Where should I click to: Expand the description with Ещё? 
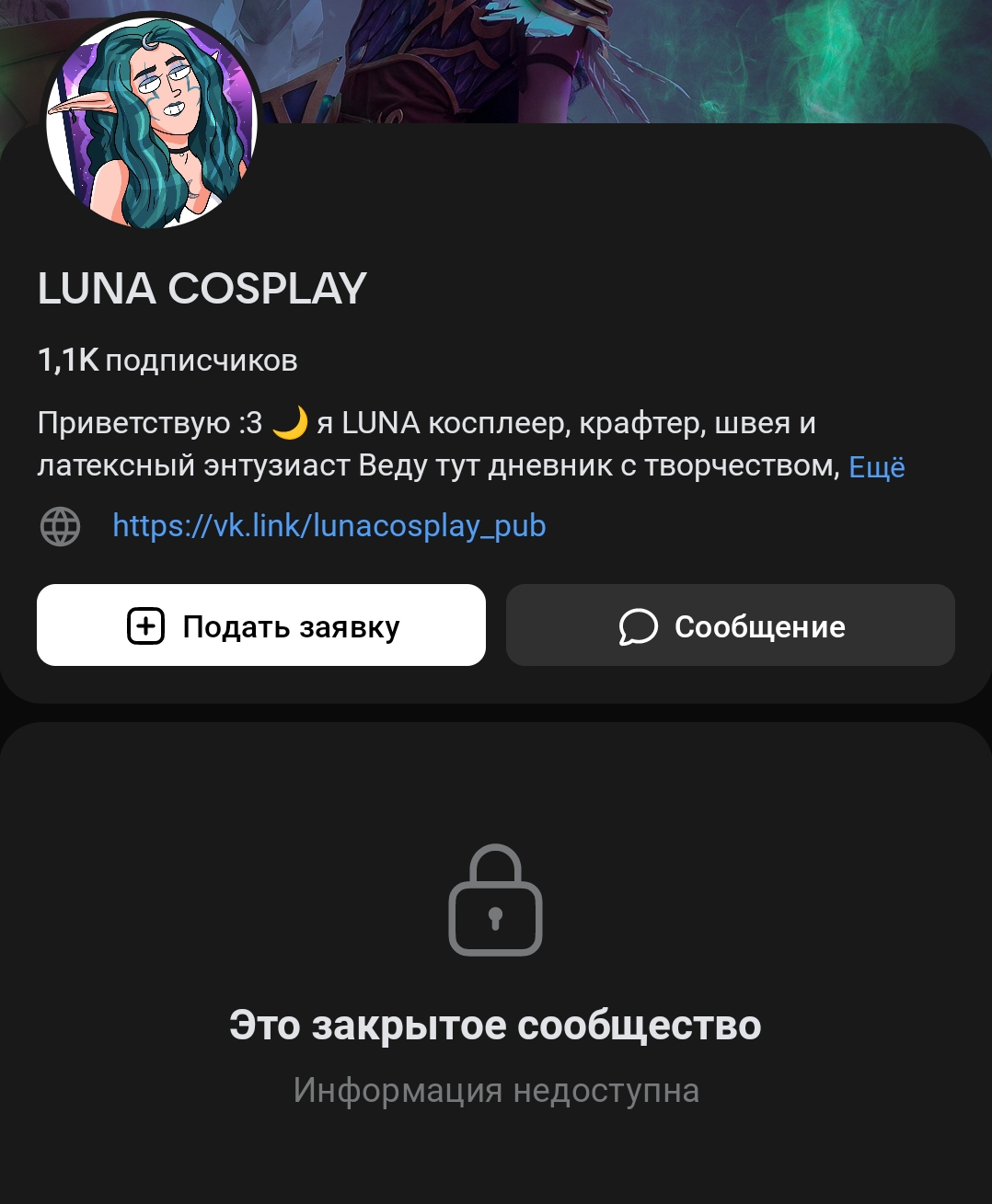coord(876,467)
